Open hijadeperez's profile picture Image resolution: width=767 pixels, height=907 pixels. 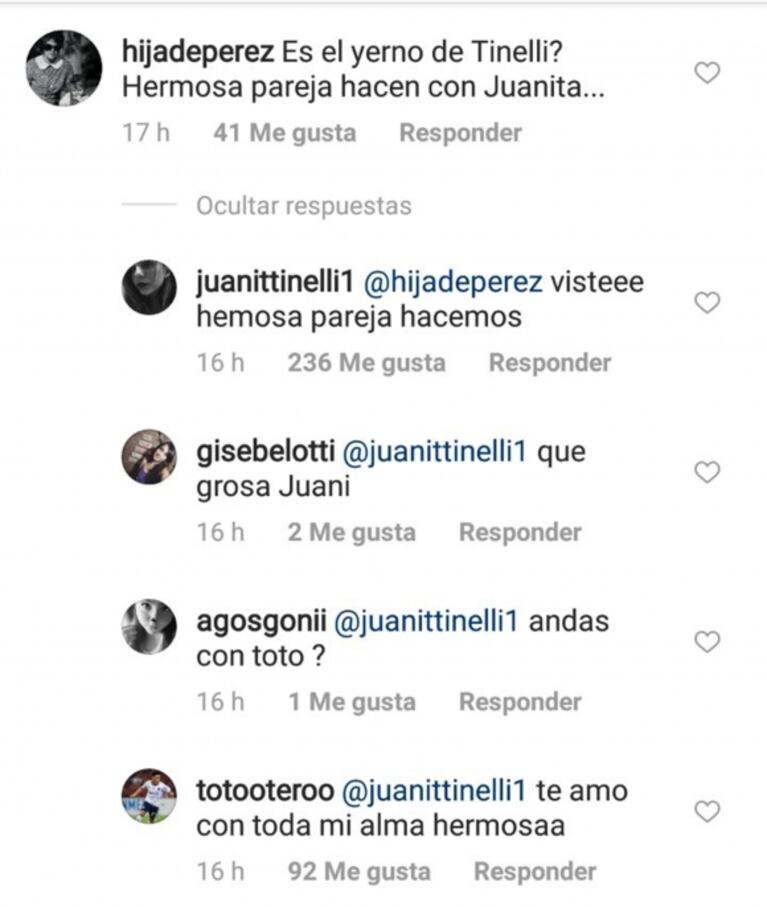(63, 68)
